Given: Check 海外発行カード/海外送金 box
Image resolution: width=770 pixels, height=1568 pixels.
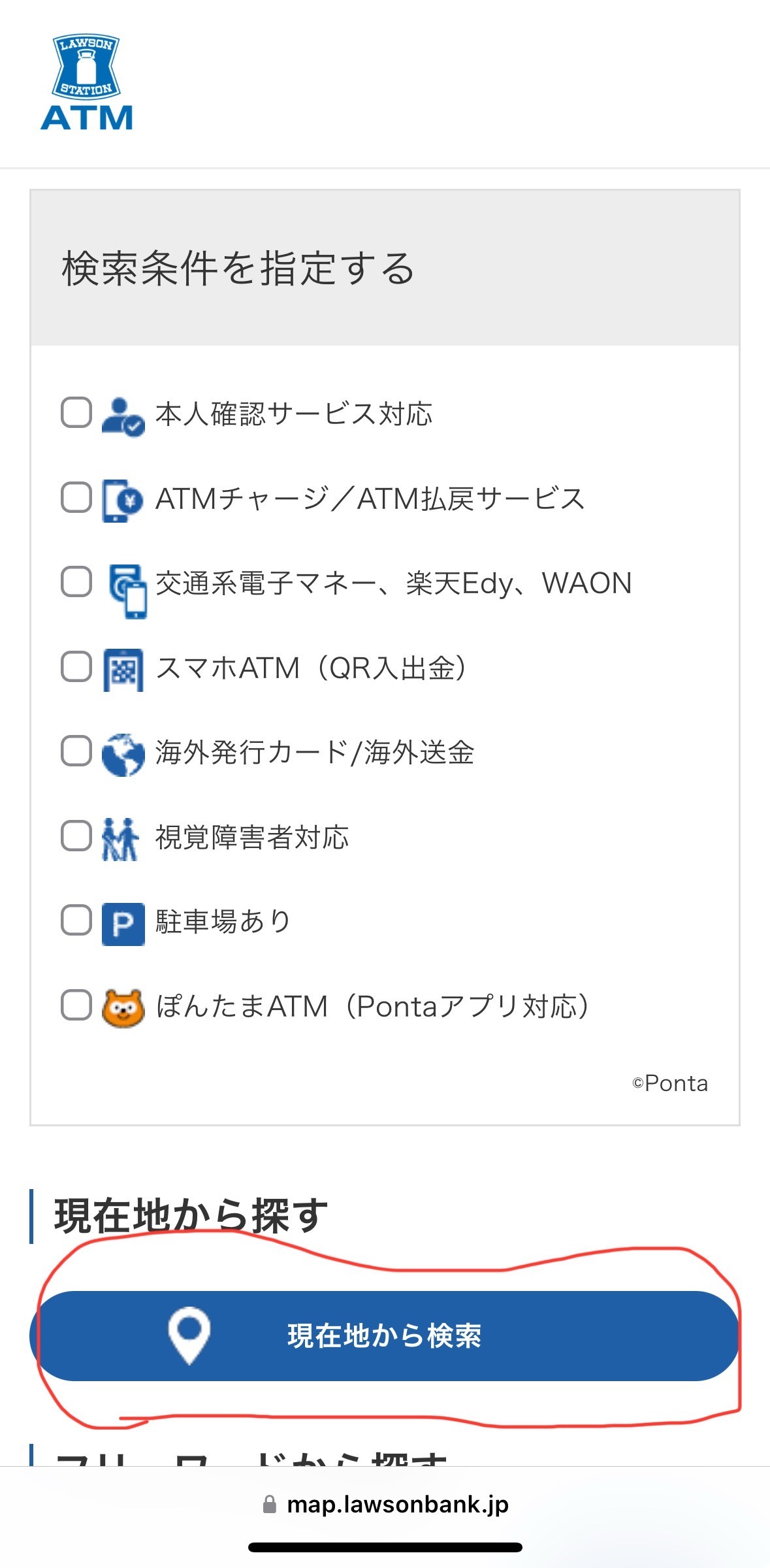Looking at the screenshot, I should point(76,751).
